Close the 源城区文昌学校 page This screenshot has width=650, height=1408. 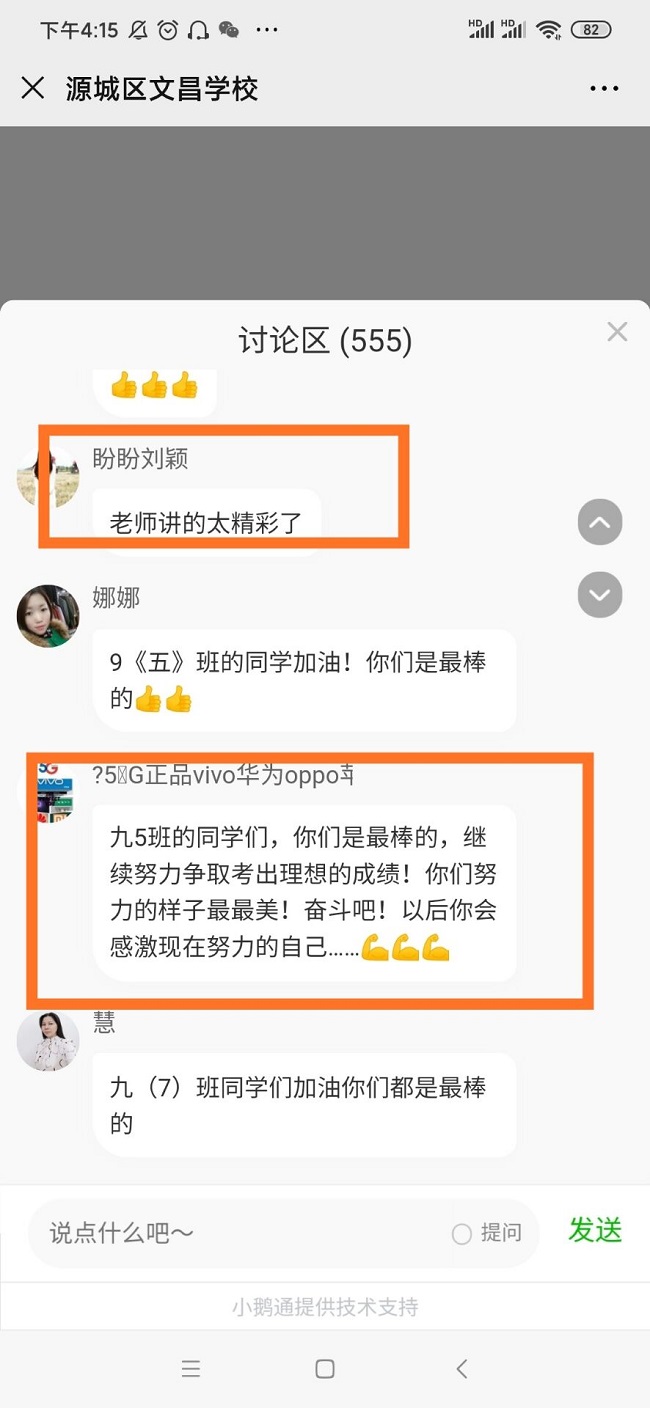click(33, 88)
